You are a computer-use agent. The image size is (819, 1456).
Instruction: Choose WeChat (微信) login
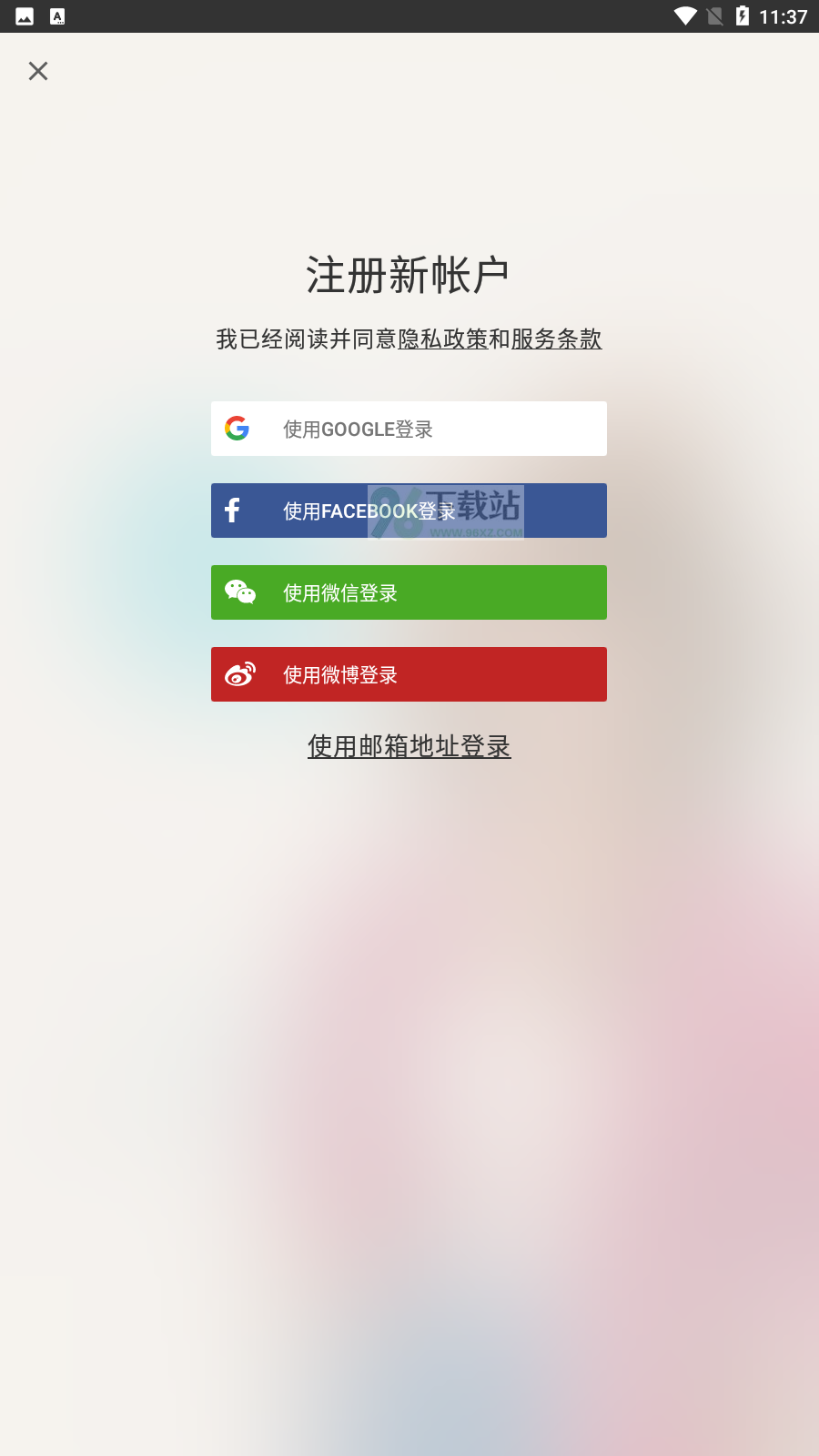click(409, 592)
